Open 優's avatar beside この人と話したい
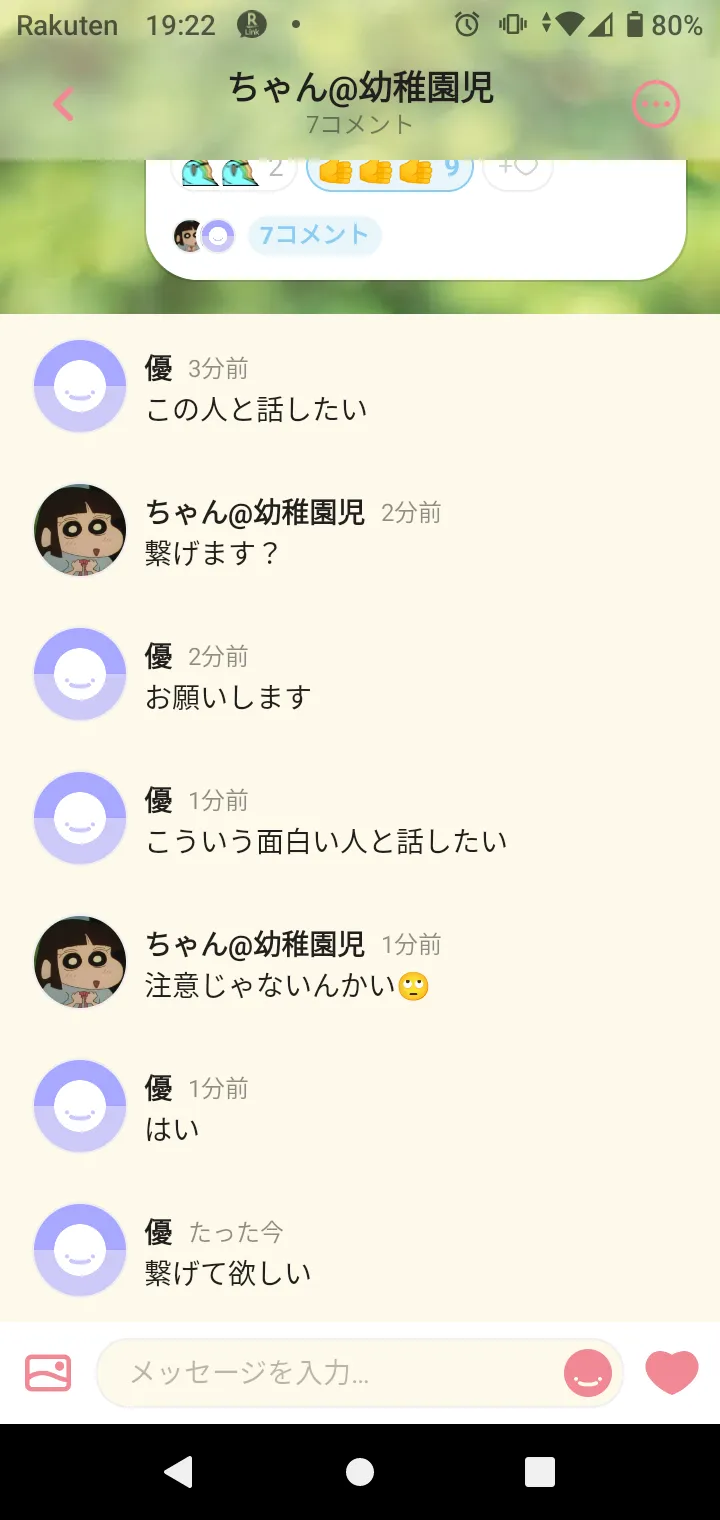 pos(80,386)
